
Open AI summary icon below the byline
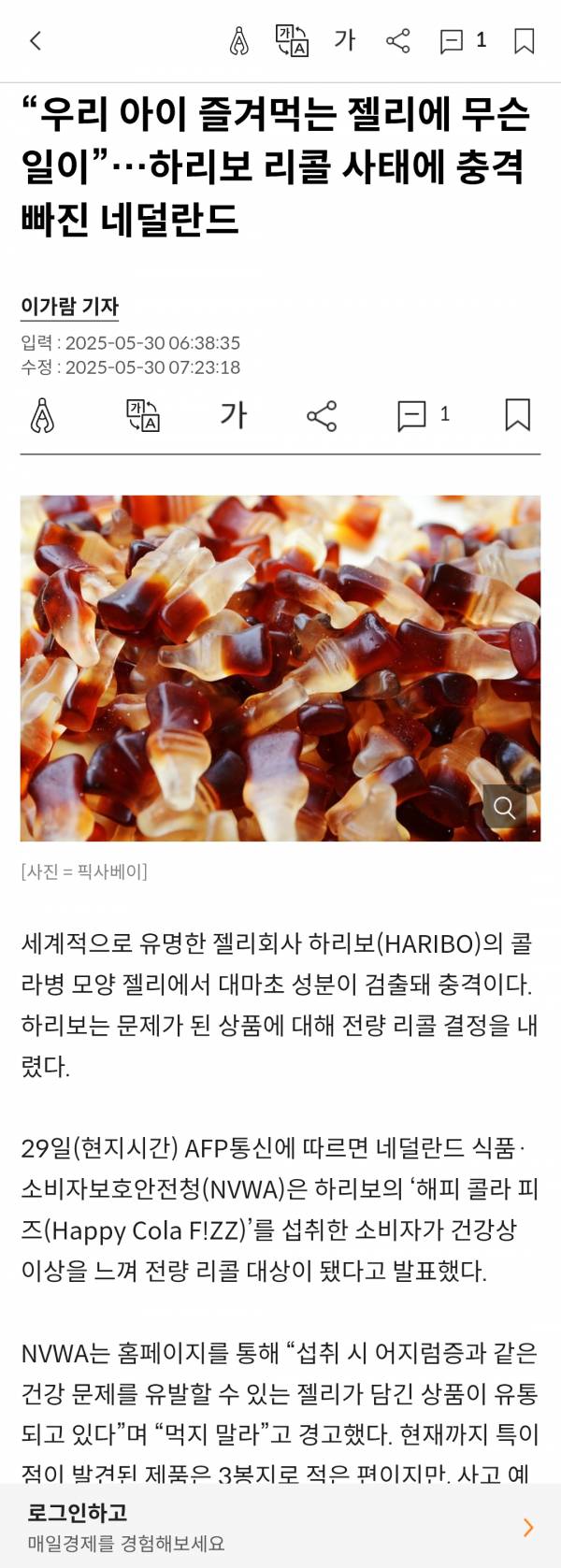tap(42, 415)
